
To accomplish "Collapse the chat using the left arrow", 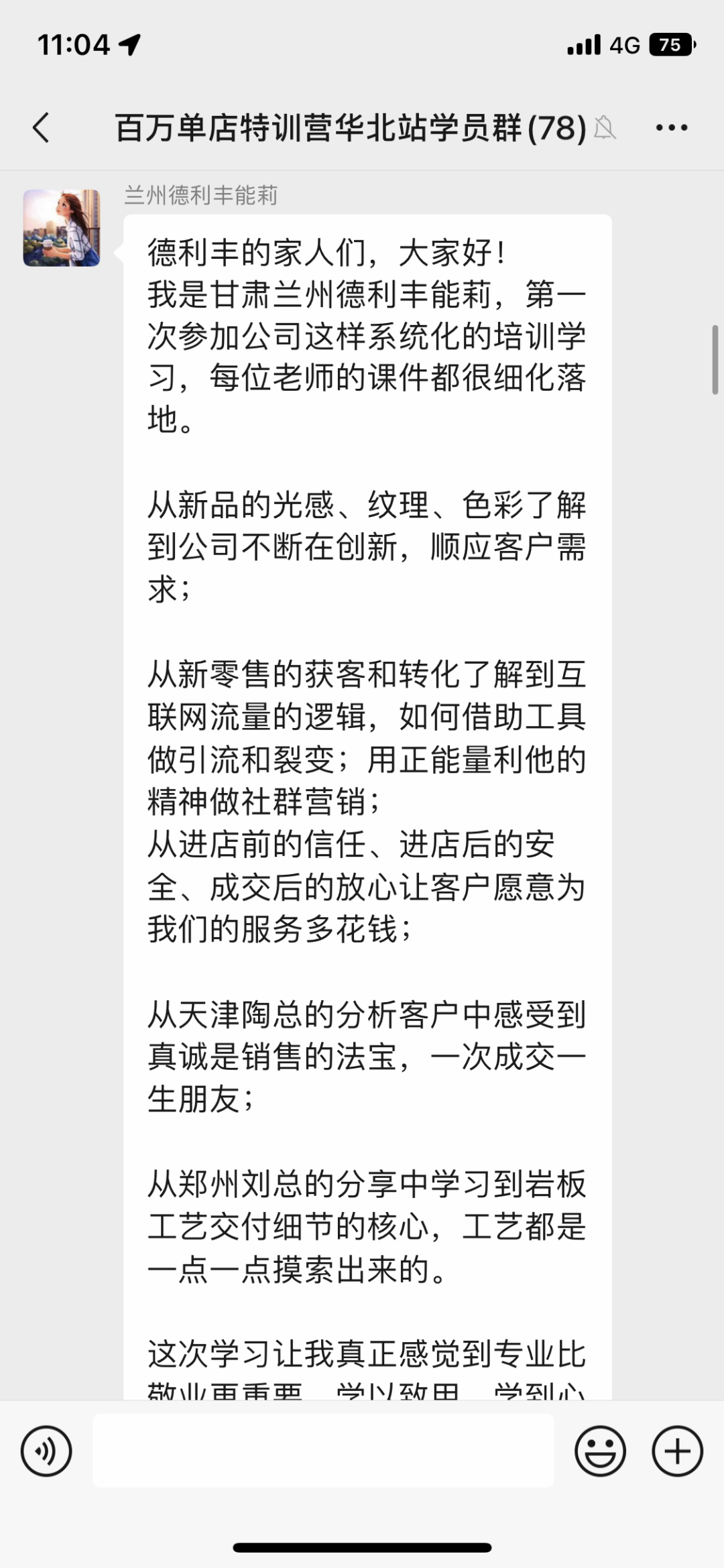I will point(40,127).
